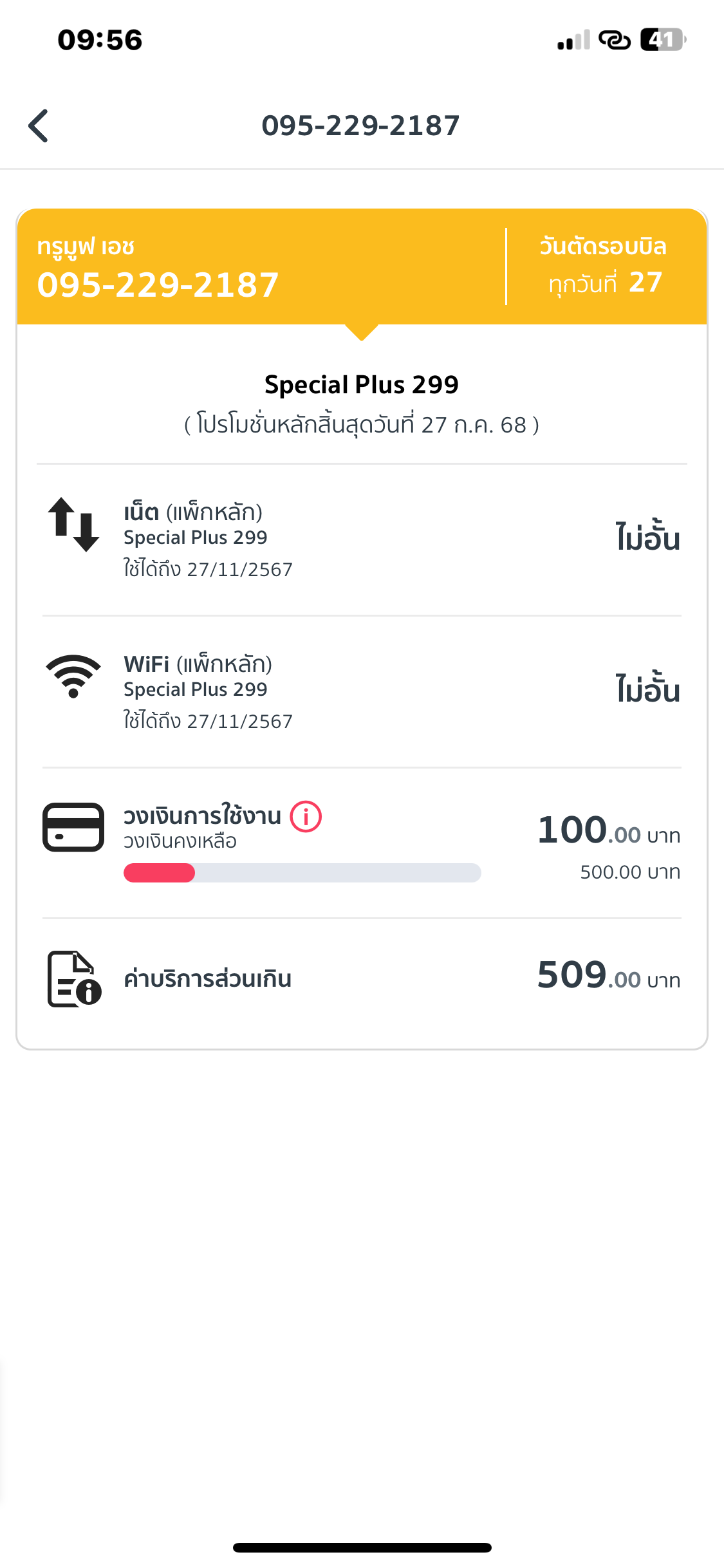Open the info icon beside วงเงินการใช้งาน

tap(306, 817)
